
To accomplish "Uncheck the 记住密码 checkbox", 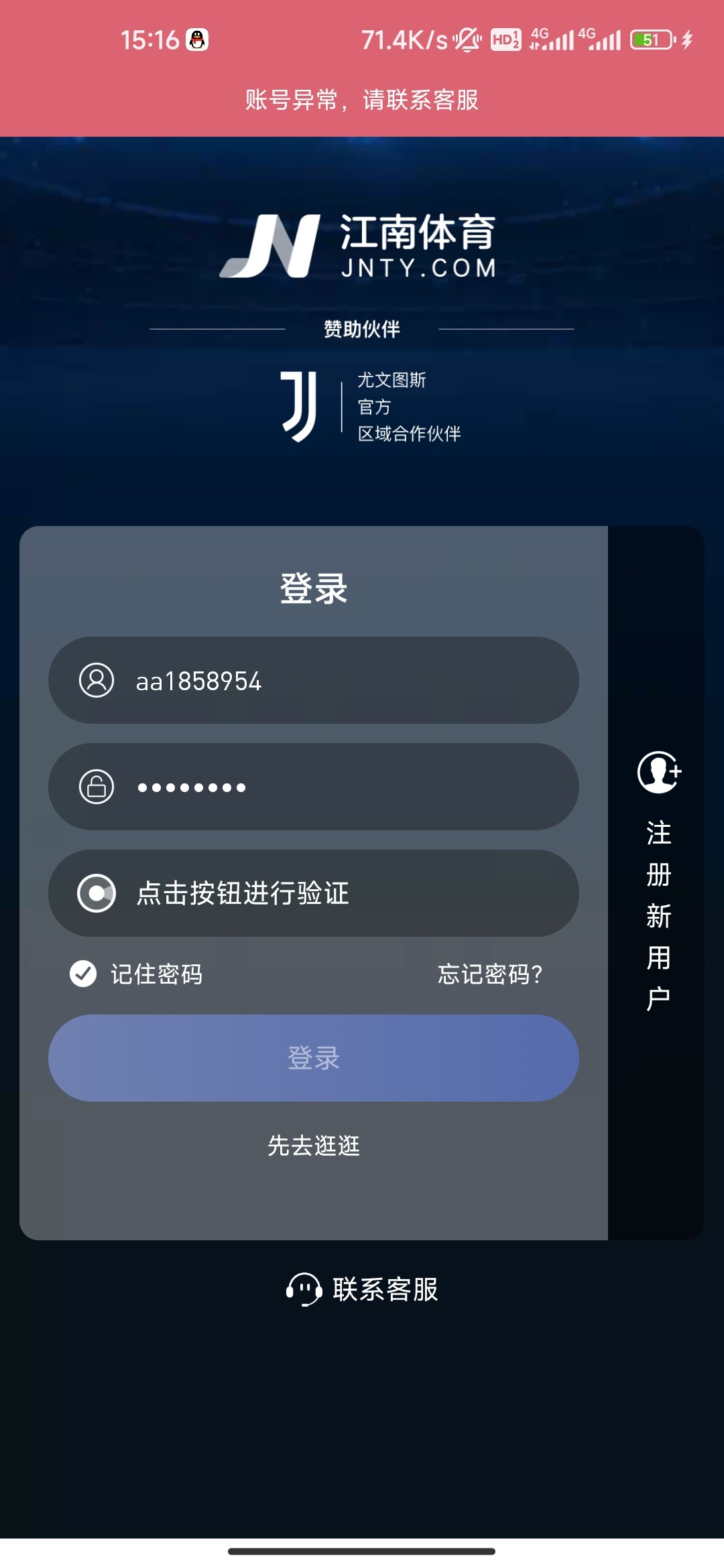I will (84, 974).
